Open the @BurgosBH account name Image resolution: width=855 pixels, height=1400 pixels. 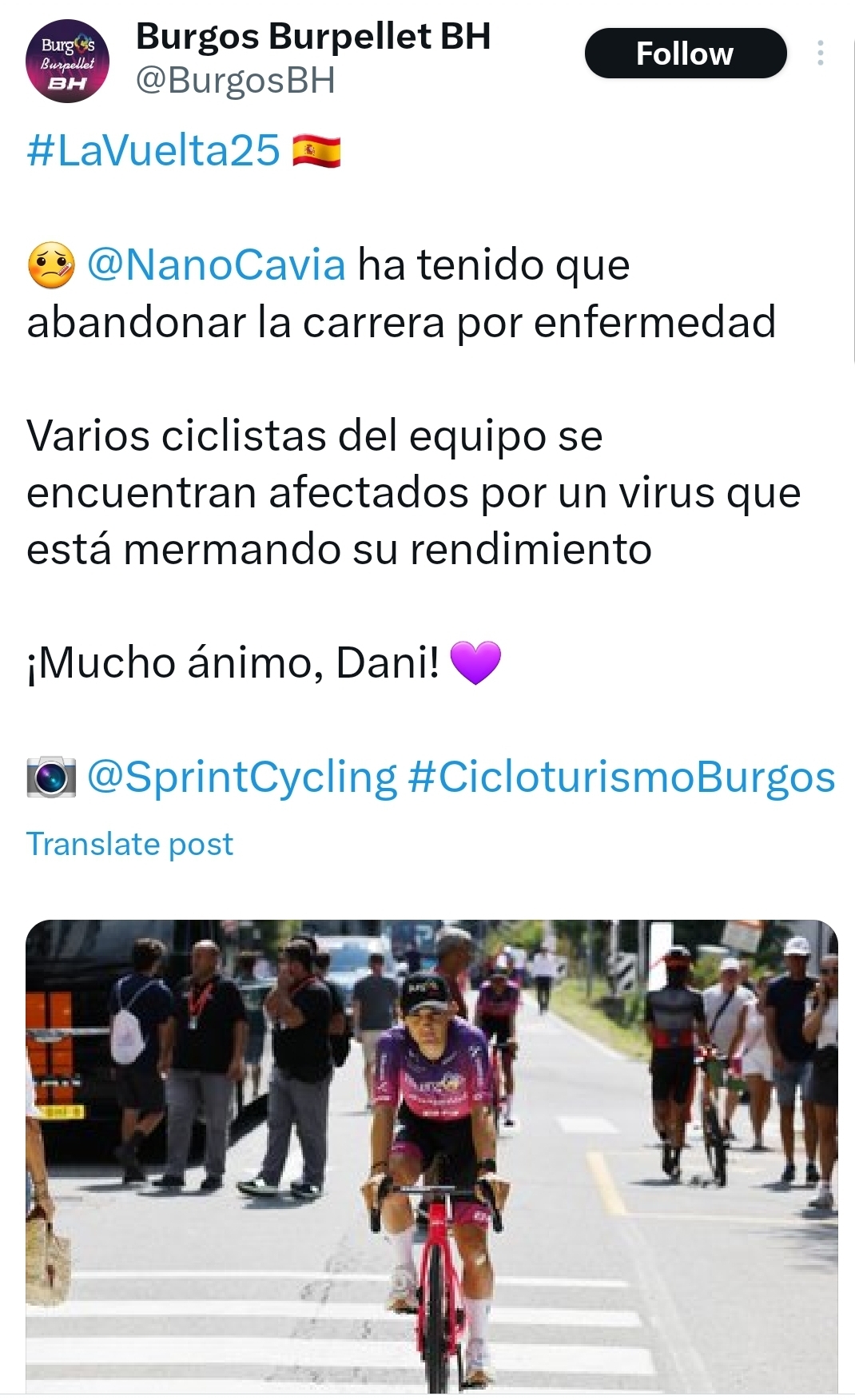[235, 82]
